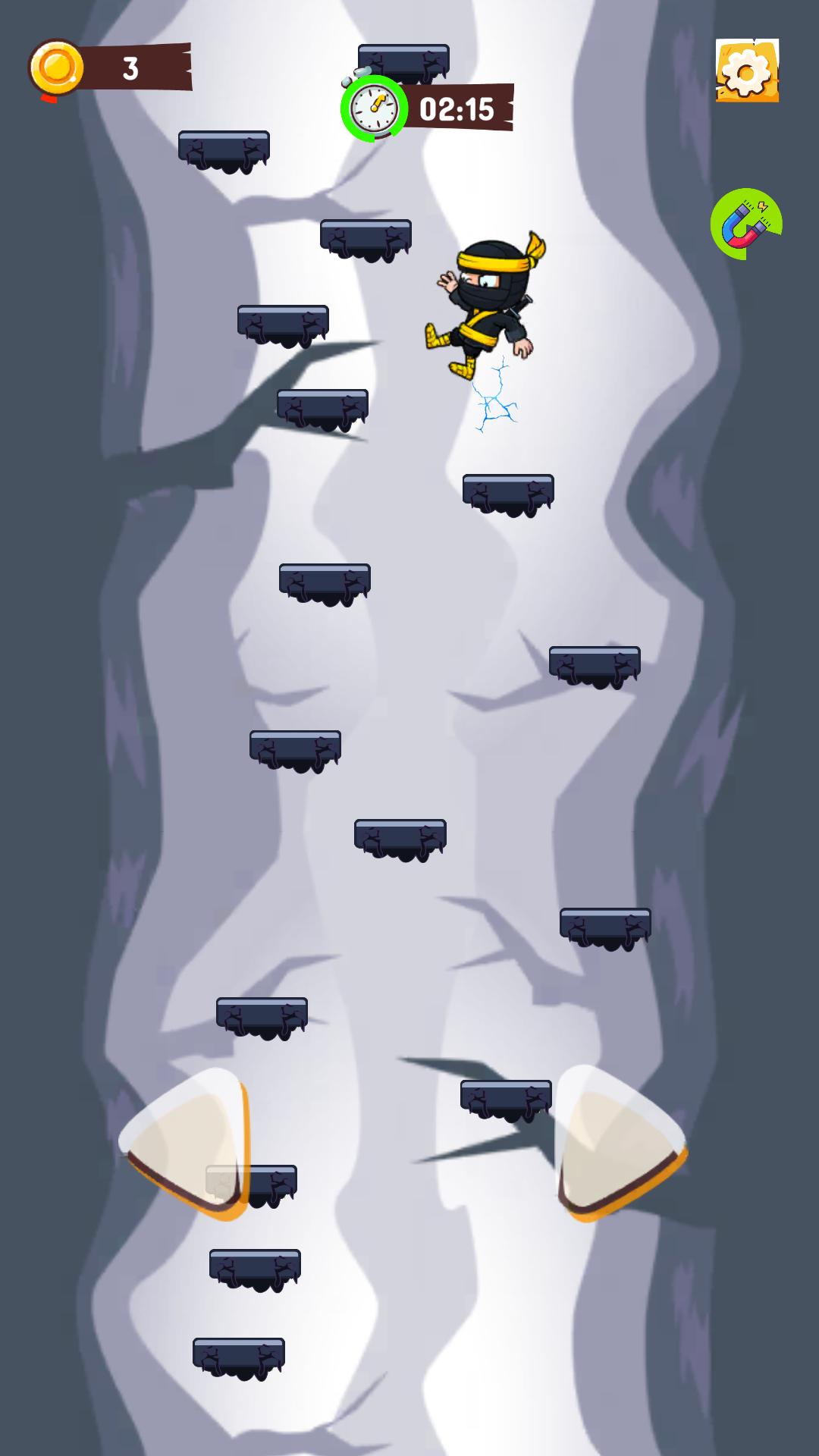This screenshot has width=819, height=1456.
Task: Open the settings gear icon
Action: (747, 71)
